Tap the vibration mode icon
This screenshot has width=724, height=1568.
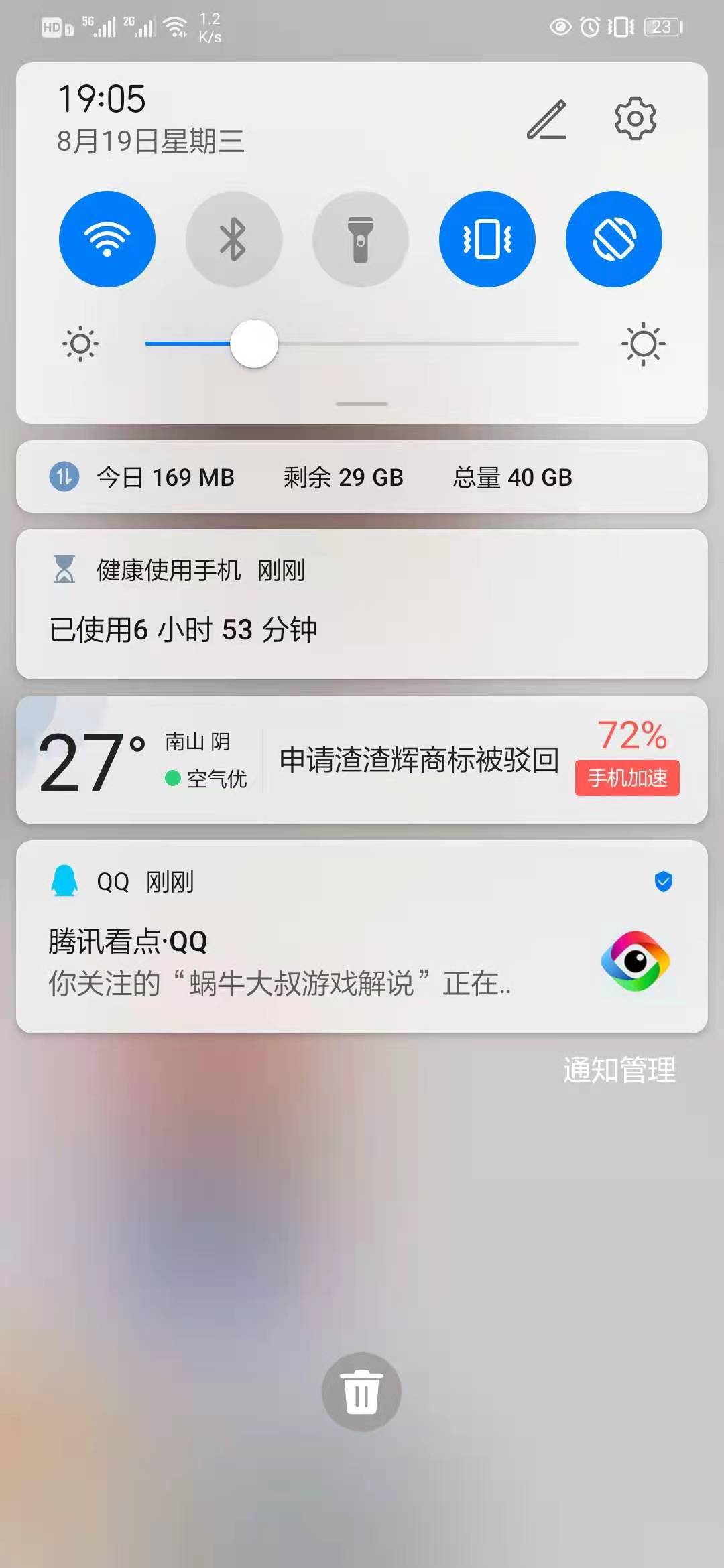click(487, 239)
